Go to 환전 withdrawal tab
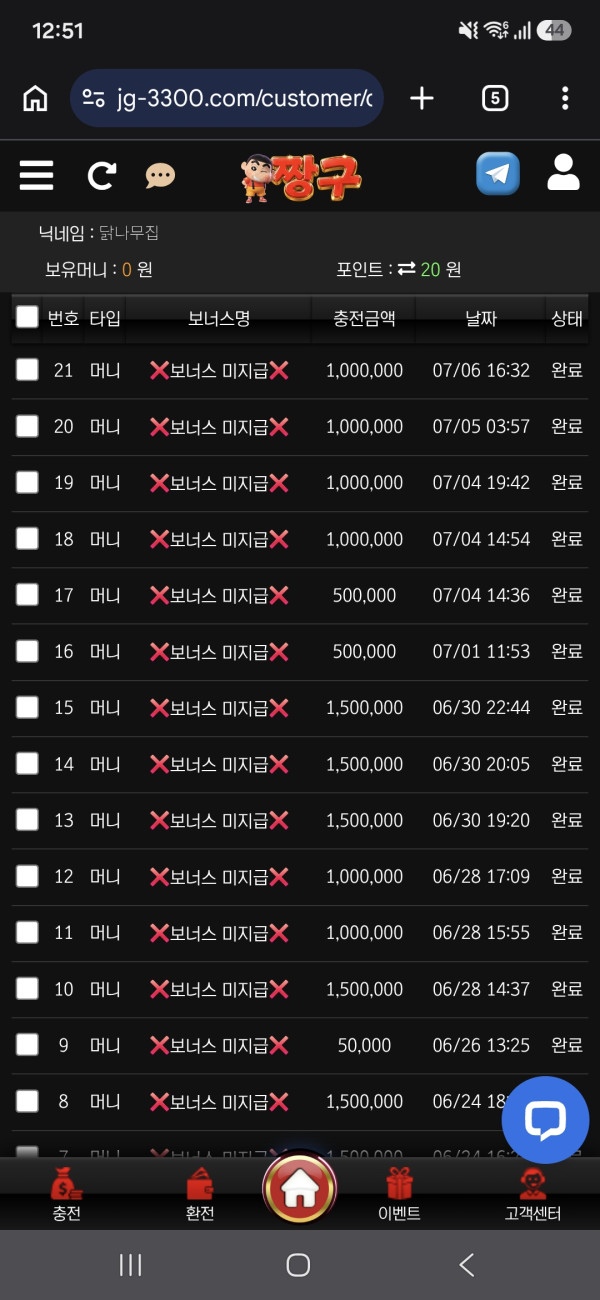This screenshot has height=1300, width=600. tap(200, 1195)
